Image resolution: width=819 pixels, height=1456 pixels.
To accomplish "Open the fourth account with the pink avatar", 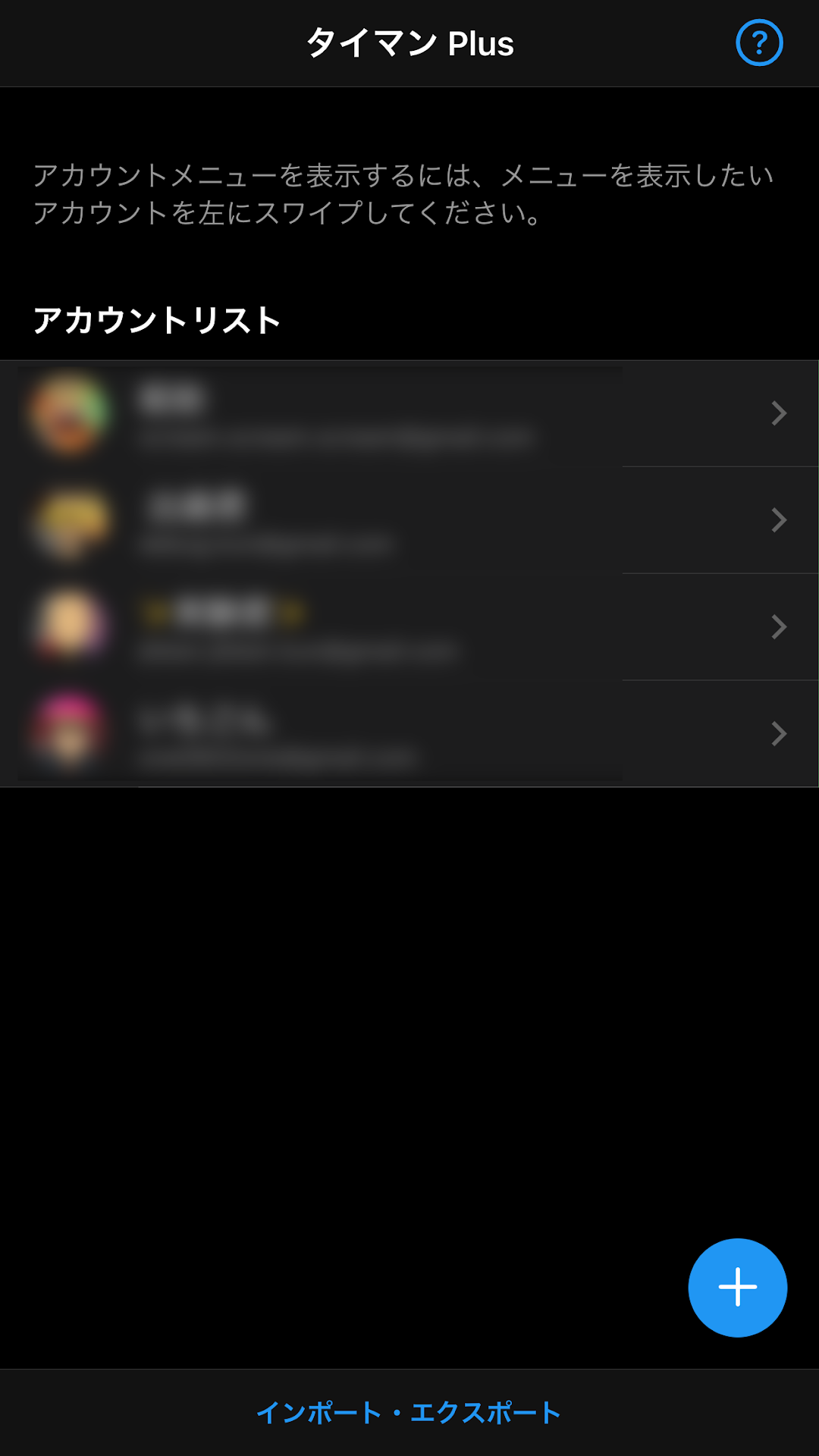I will coord(409,734).
